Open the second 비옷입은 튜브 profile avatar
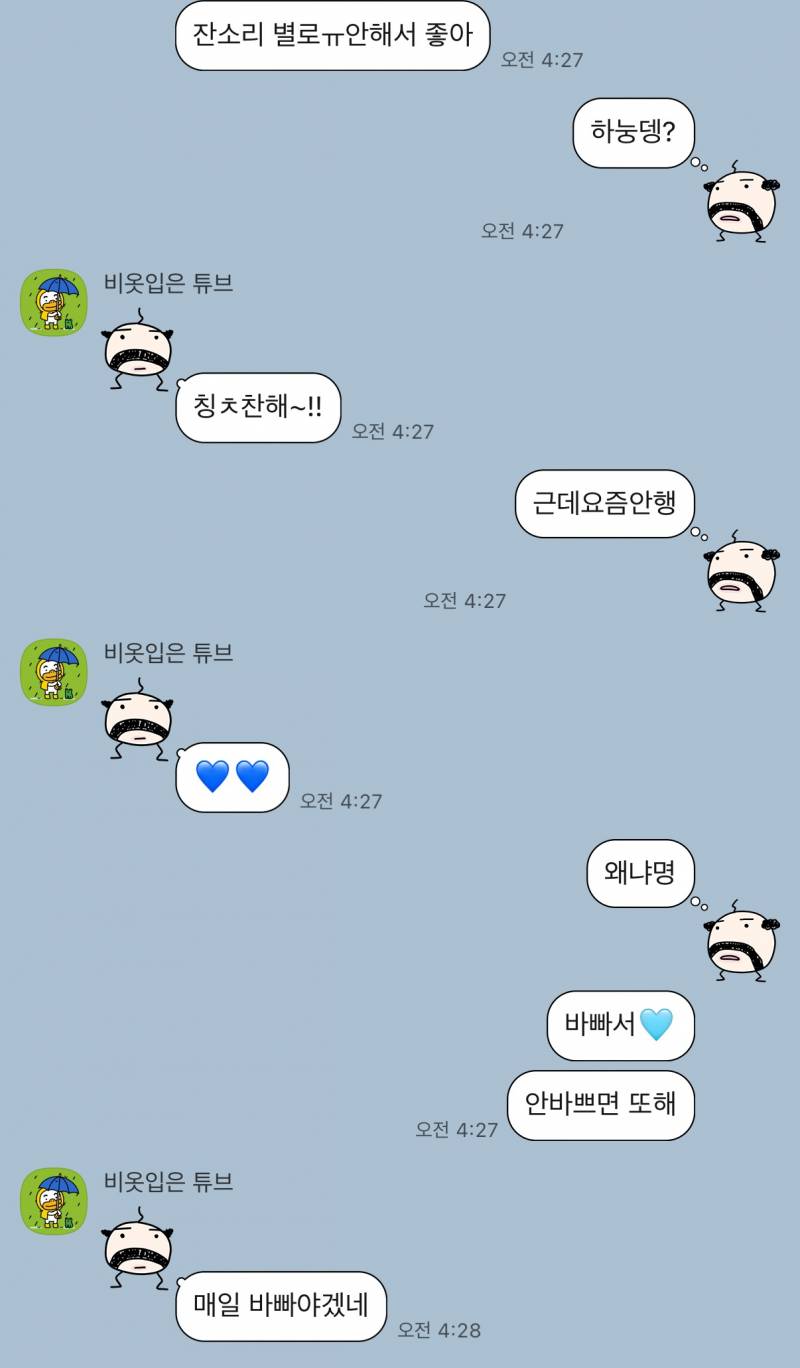800x1368 pixels. pyautogui.click(x=53, y=672)
